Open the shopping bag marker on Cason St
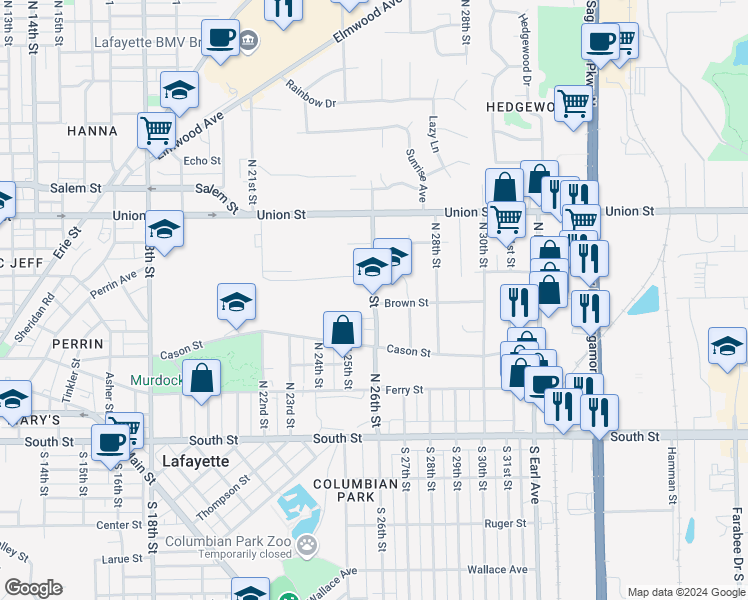This screenshot has width=748, height=600. 342,329
